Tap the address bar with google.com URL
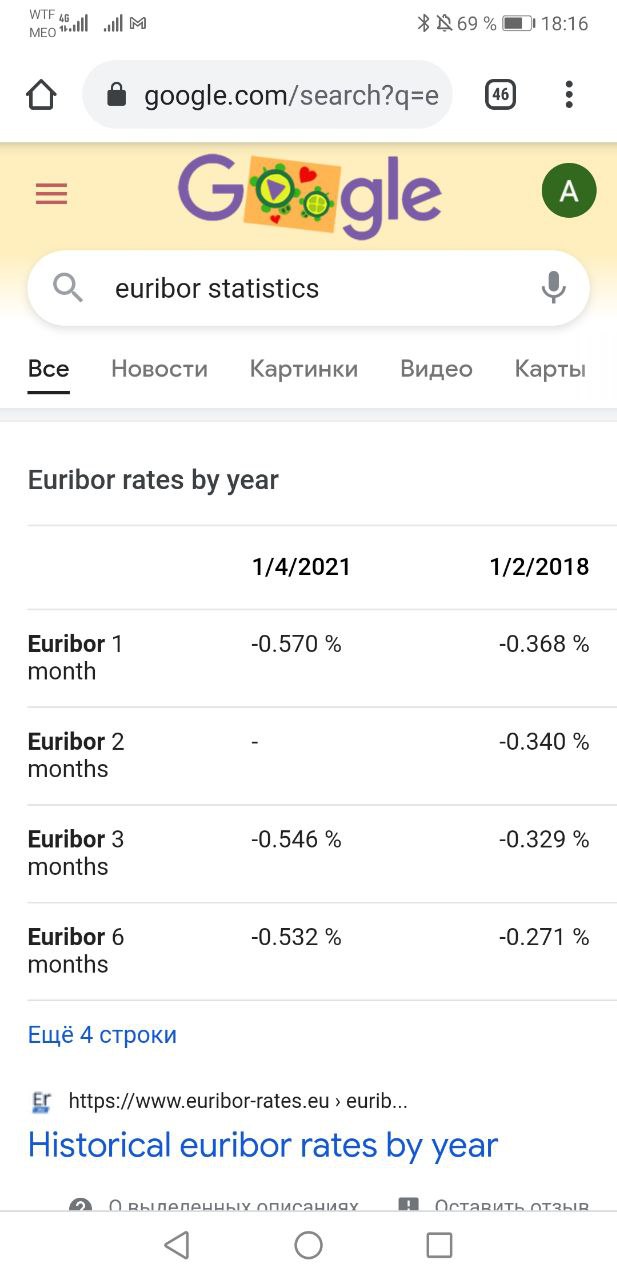The width and height of the screenshot is (617, 1280). click(267, 95)
